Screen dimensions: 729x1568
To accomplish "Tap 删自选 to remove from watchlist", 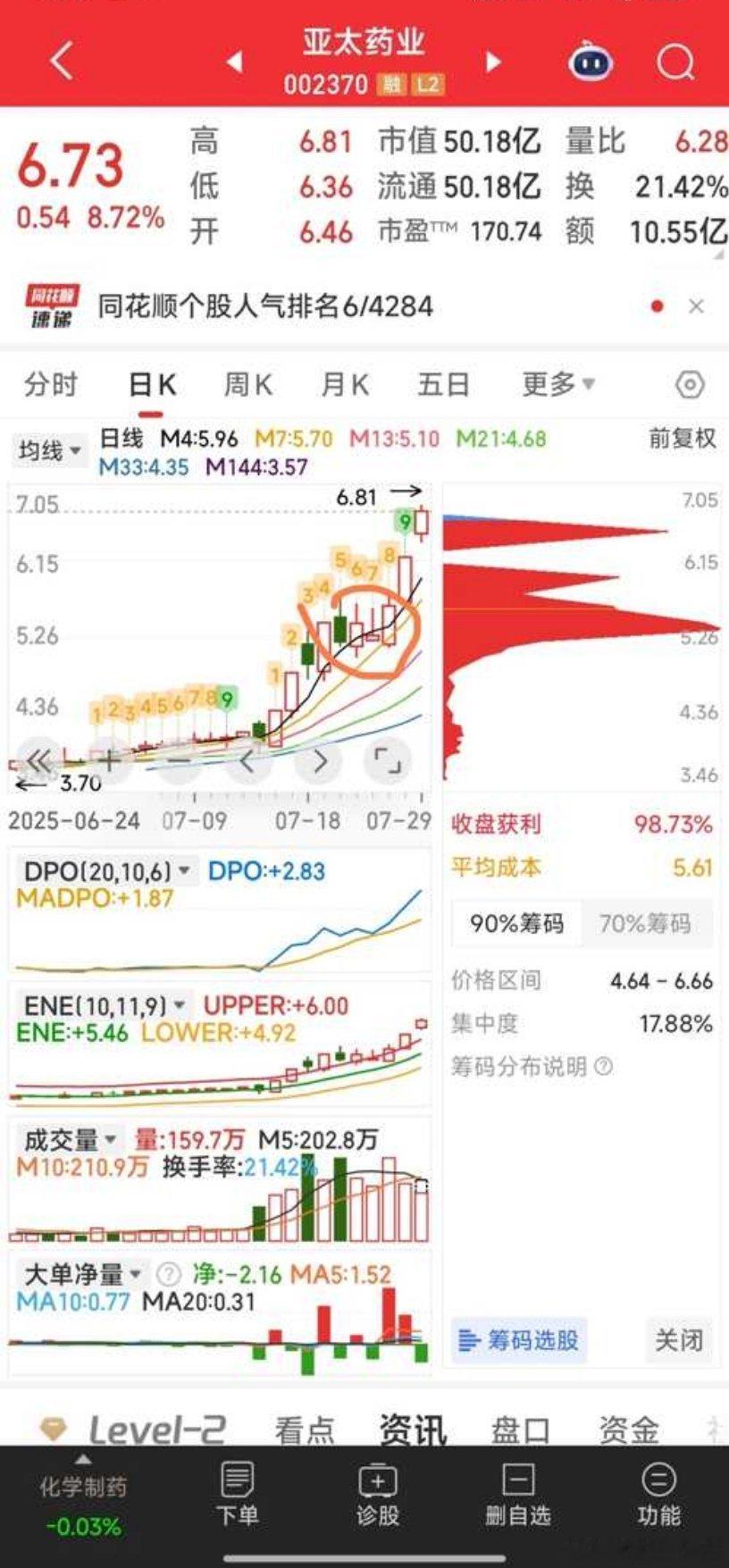I will click(517, 1497).
